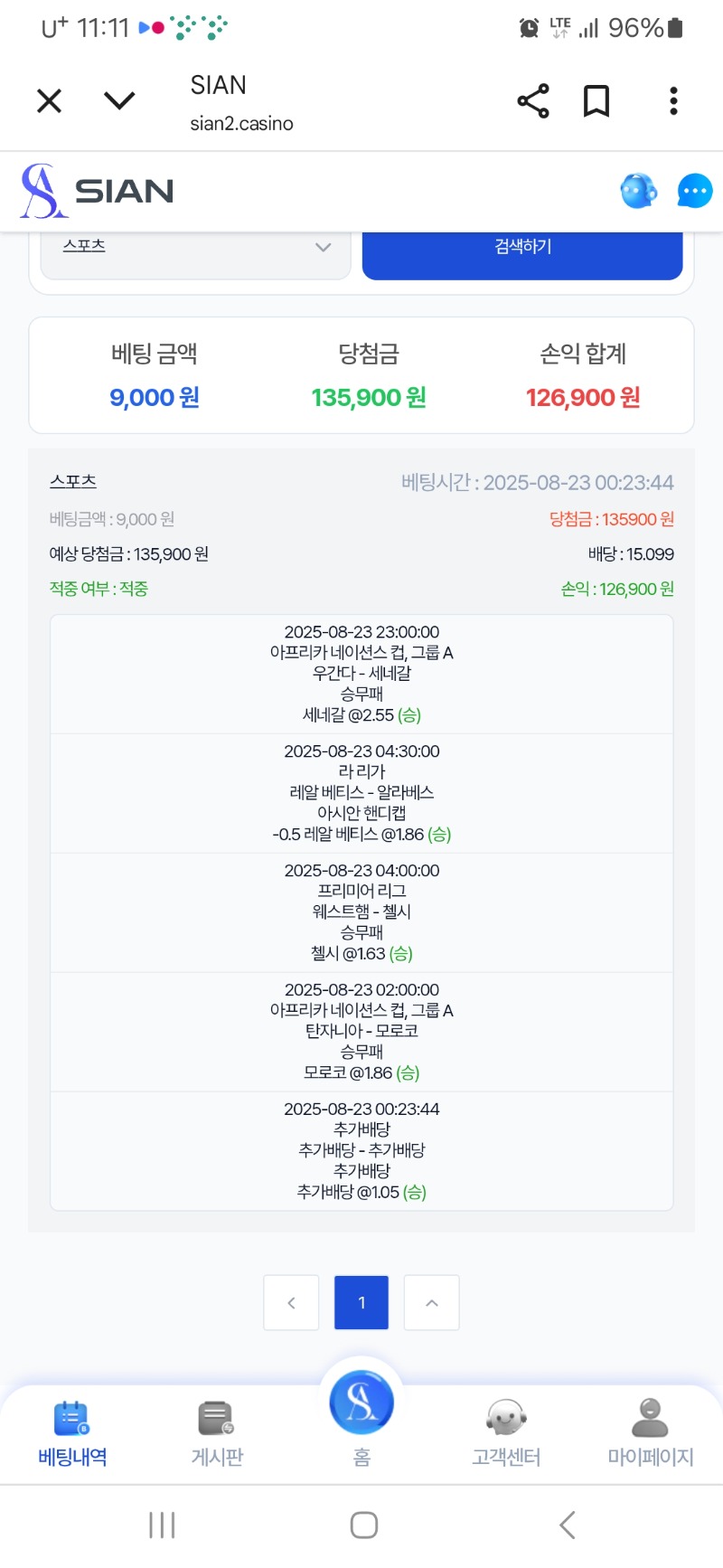Select page 1 in pagination
Image resolution: width=723 pixels, height=1568 pixels.
coord(361,1302)
